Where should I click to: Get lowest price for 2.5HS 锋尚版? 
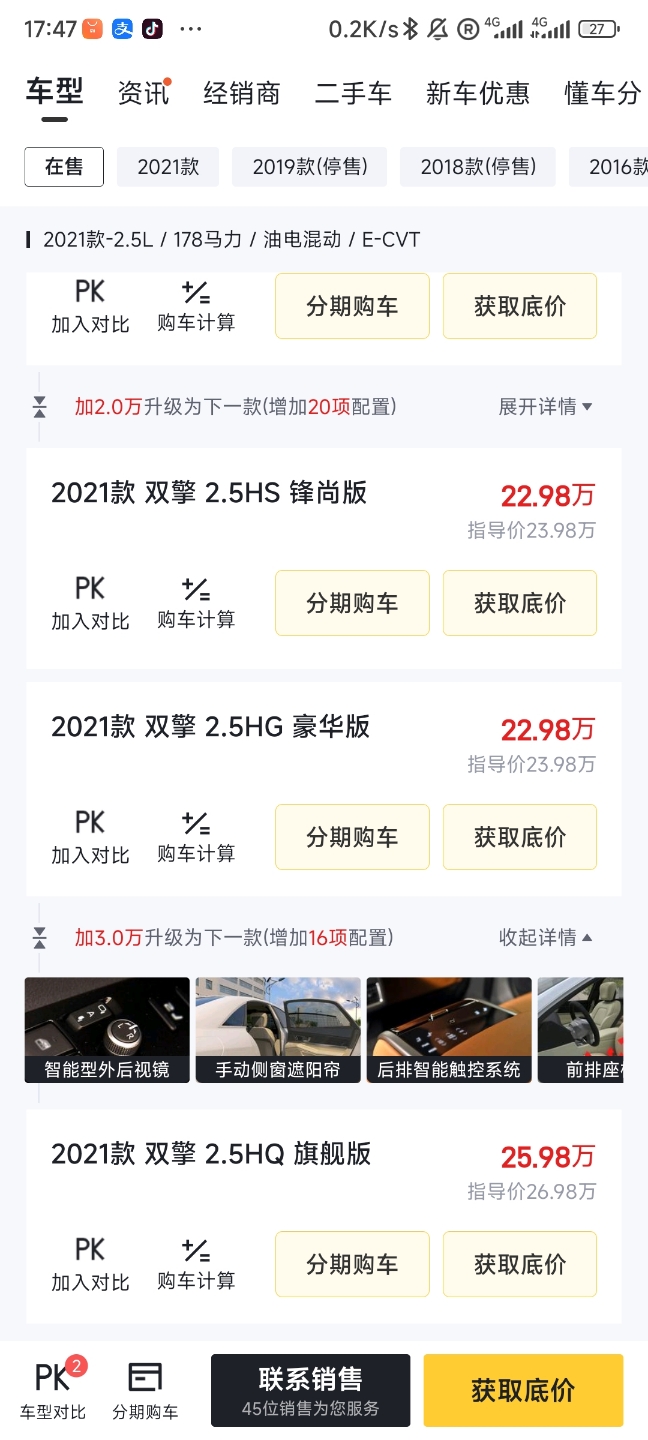tap(520, 603)
